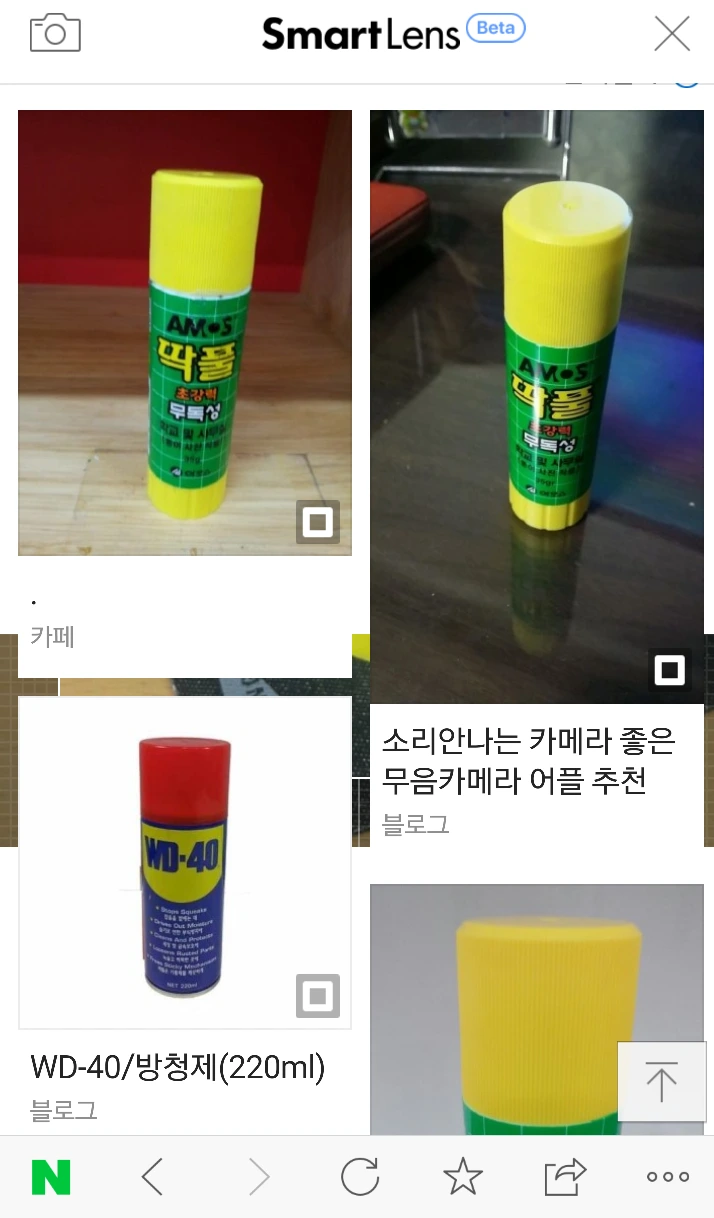Jump back to the top of results
Image resolution: width=714 pixels, height=1218 pixels.
(661, 1081)
